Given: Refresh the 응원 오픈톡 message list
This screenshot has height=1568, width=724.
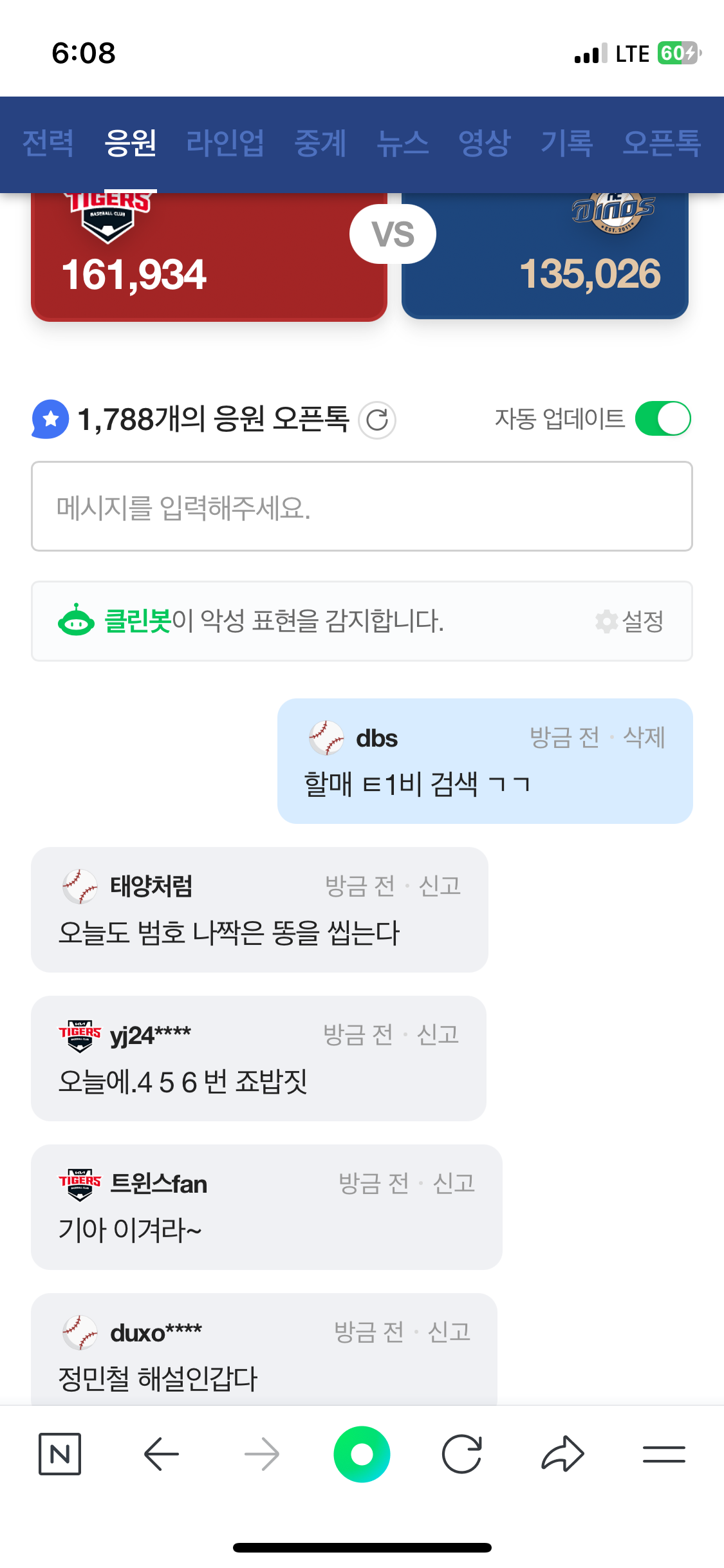Looking at the screenshot, I should point(377,420).
